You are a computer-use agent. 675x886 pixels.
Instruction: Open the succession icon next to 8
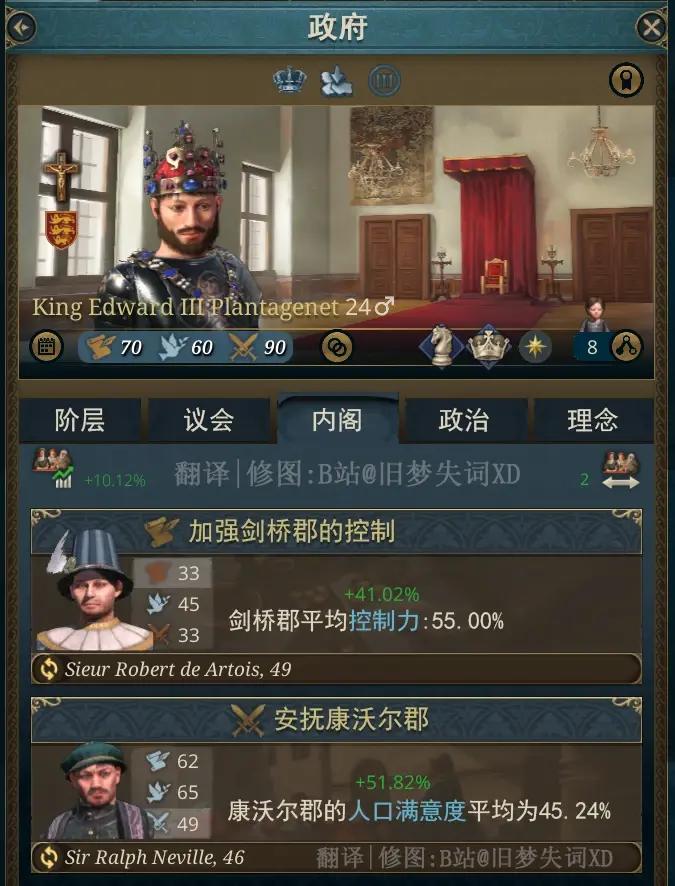click(626, 347)
